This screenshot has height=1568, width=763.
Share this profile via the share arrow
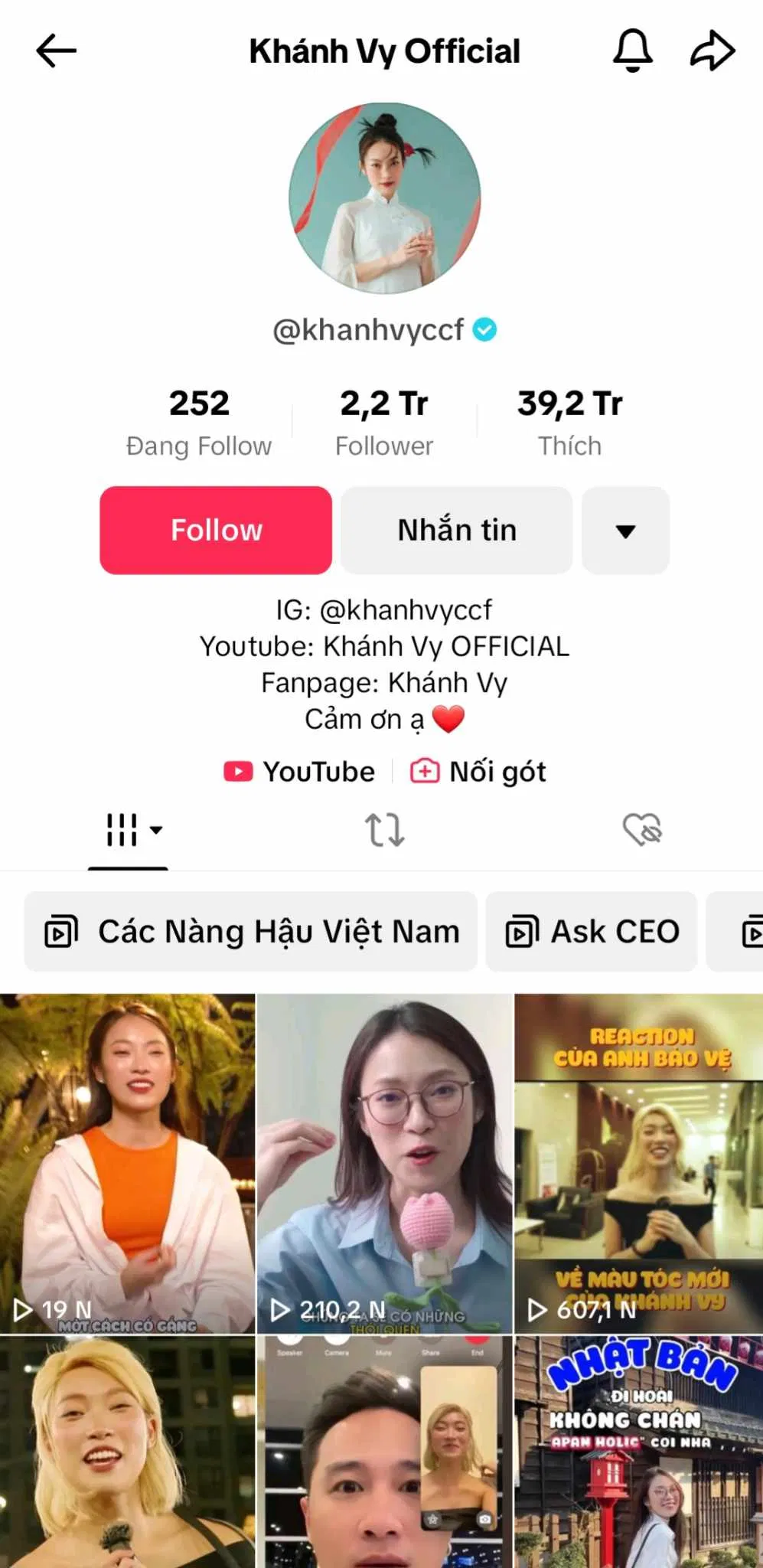tap(710, 51)
